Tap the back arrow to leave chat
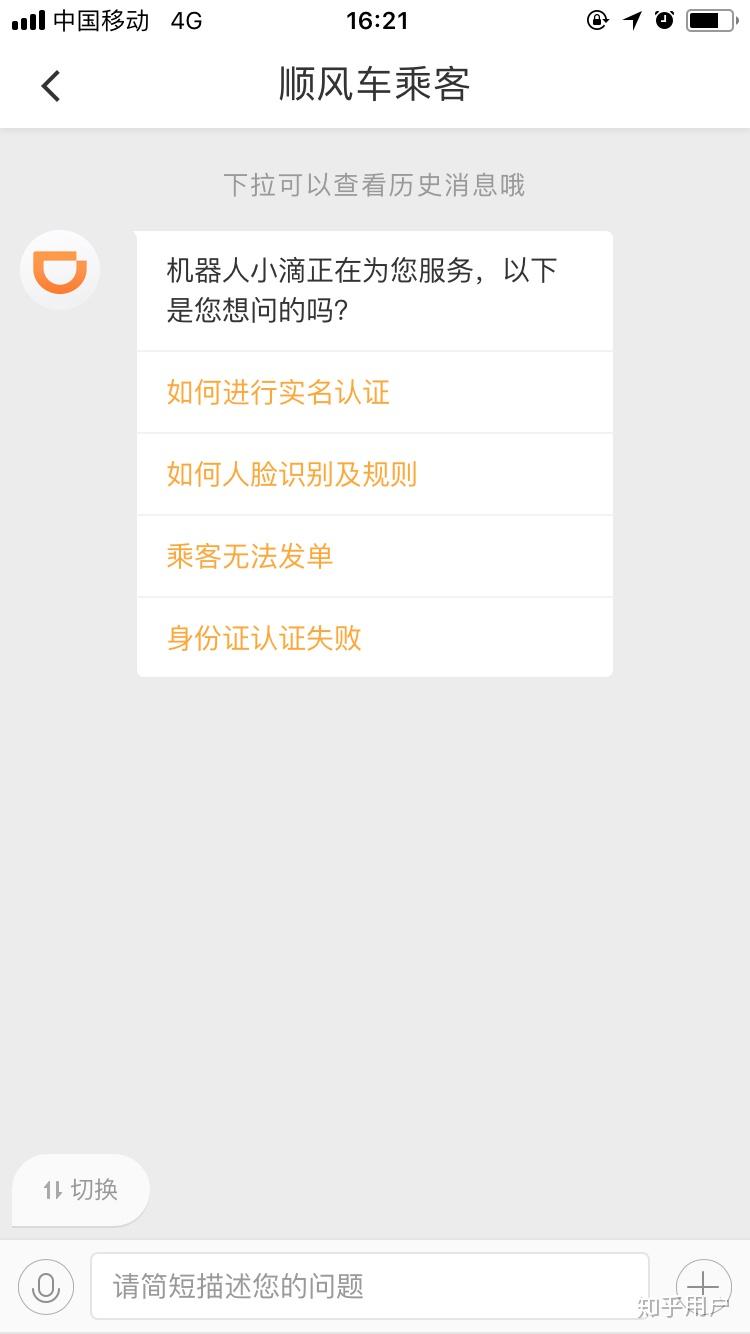The image size is (750, 1334). coord(50,86)
